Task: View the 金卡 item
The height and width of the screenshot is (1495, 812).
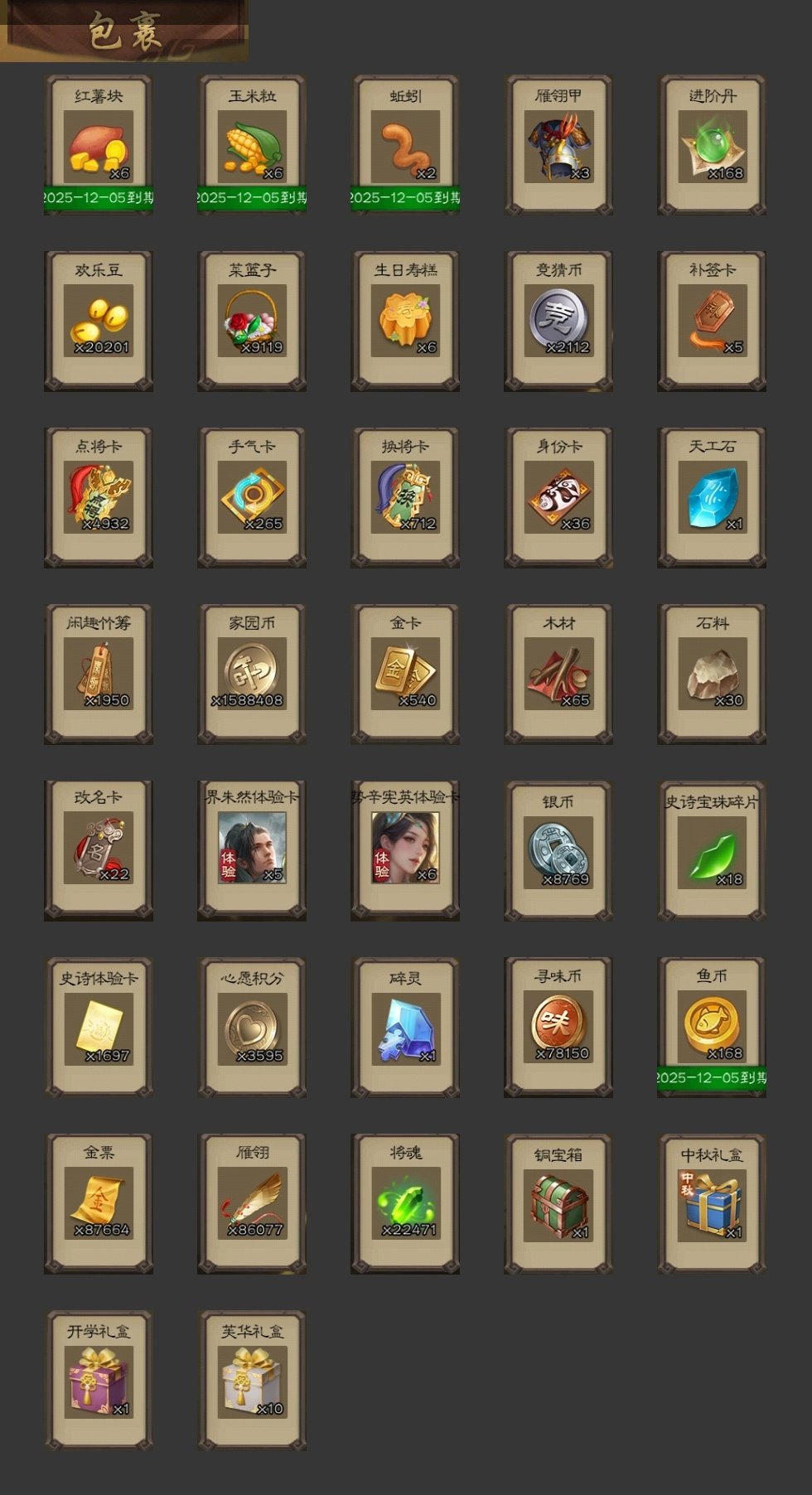Action: coord(405,675)
